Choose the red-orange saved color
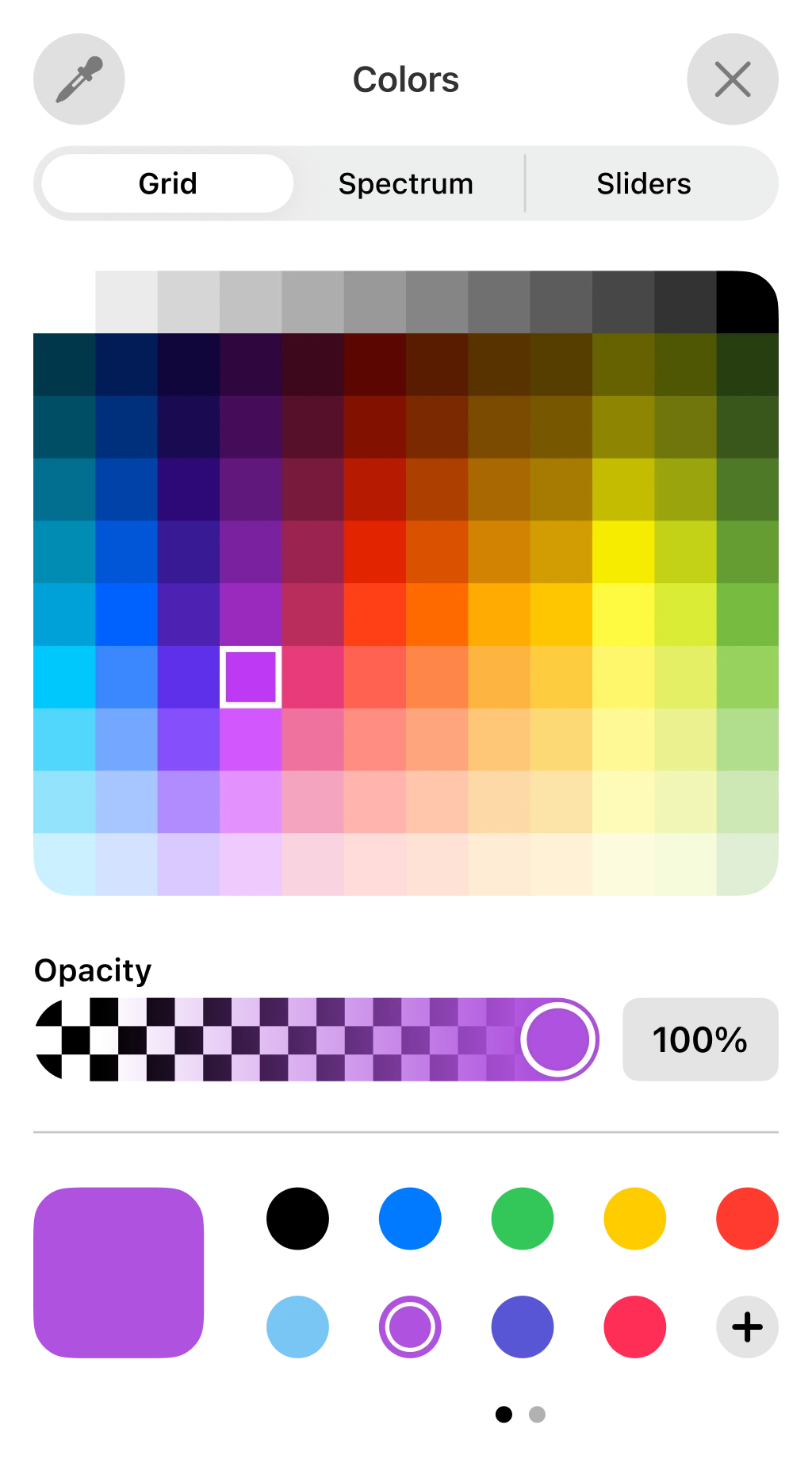 [x=747, y=1219]
